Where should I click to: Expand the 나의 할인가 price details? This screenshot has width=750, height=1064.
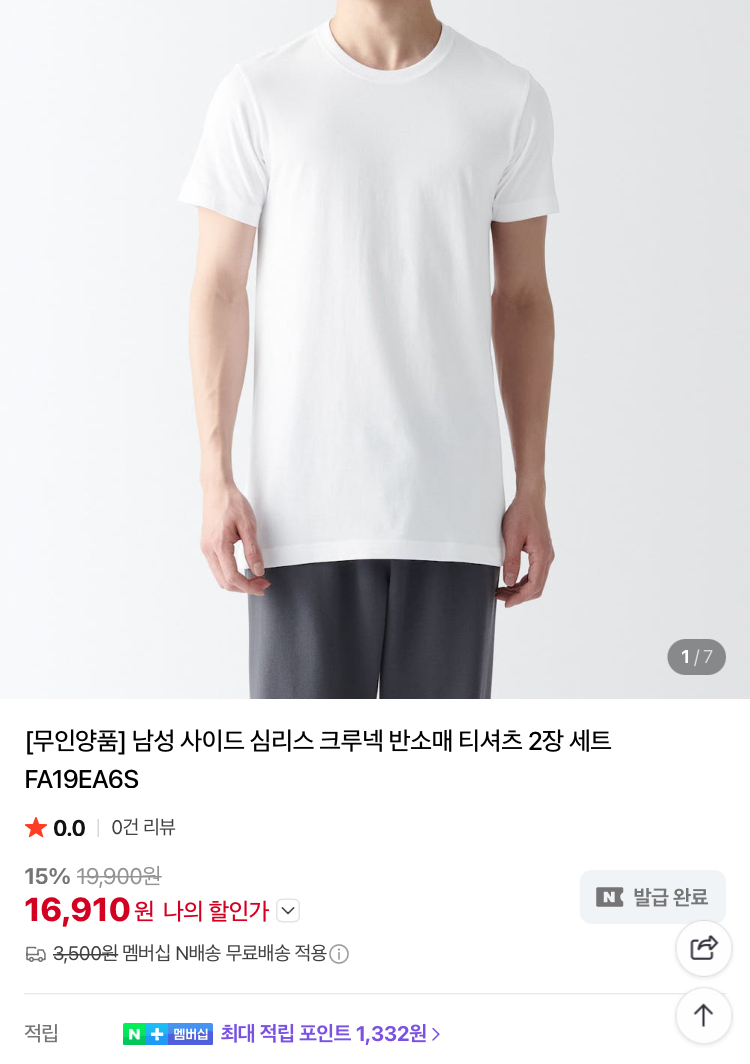point(288,911)
